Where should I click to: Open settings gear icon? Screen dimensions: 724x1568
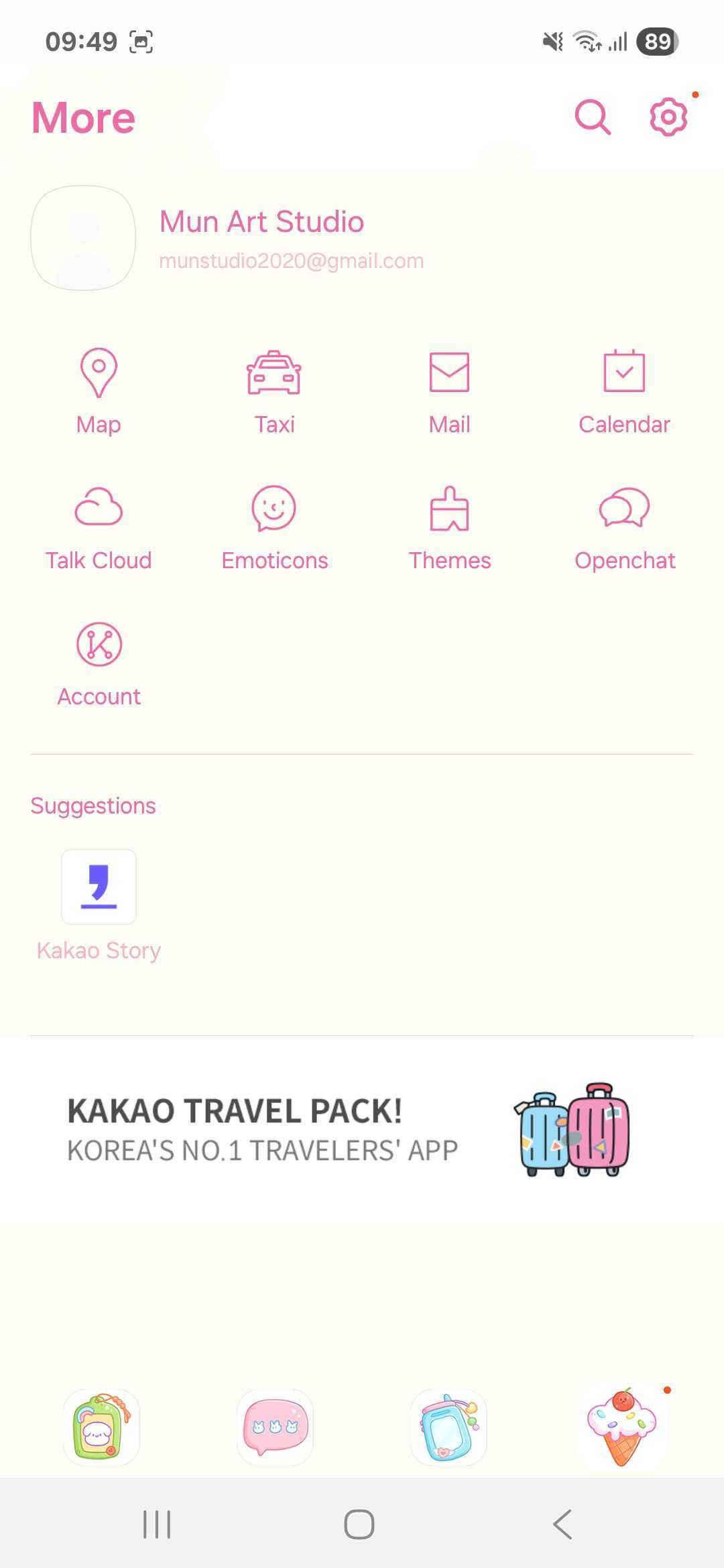click(x=668, y=118)
